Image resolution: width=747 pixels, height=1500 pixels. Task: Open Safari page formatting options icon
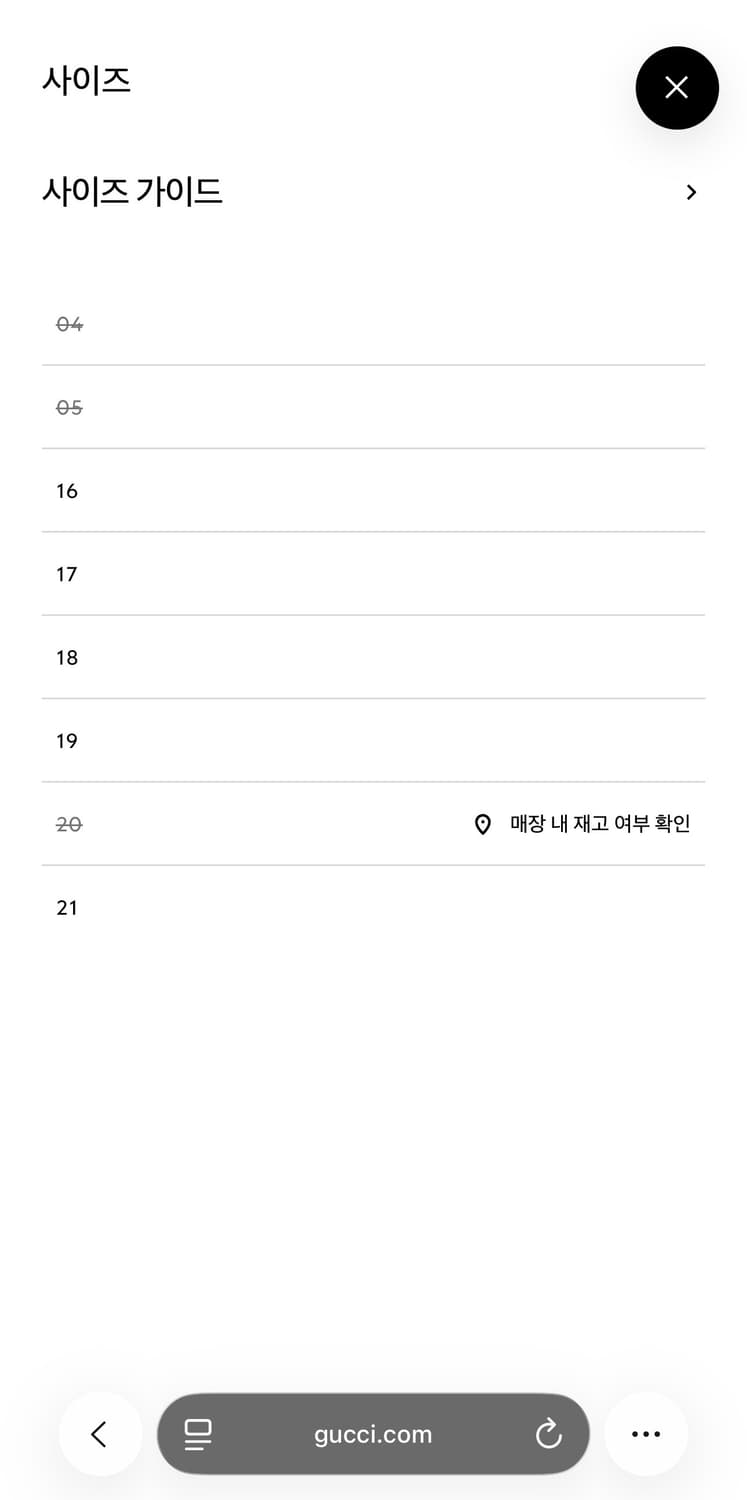point(198,1434)
